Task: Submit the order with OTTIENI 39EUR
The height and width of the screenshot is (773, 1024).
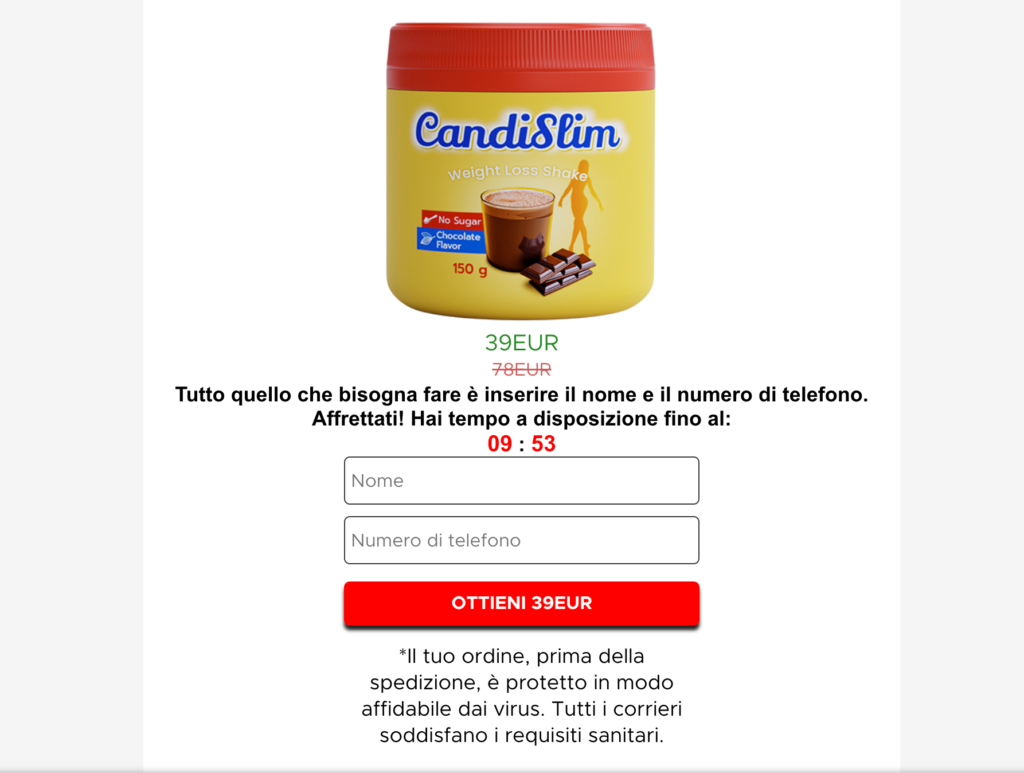Action: coord(521,603)
